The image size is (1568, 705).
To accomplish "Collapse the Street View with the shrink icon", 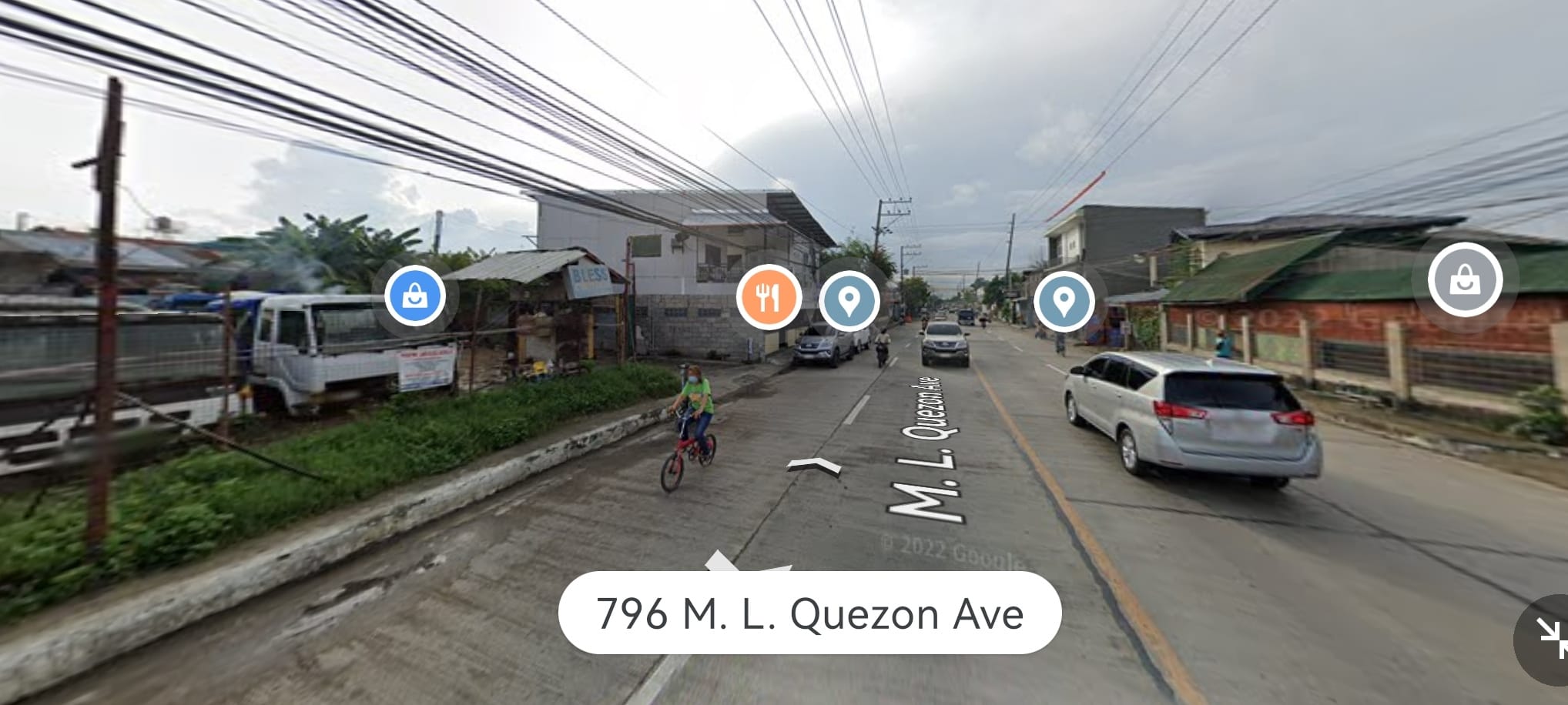I will click(x=1550, y=639).
